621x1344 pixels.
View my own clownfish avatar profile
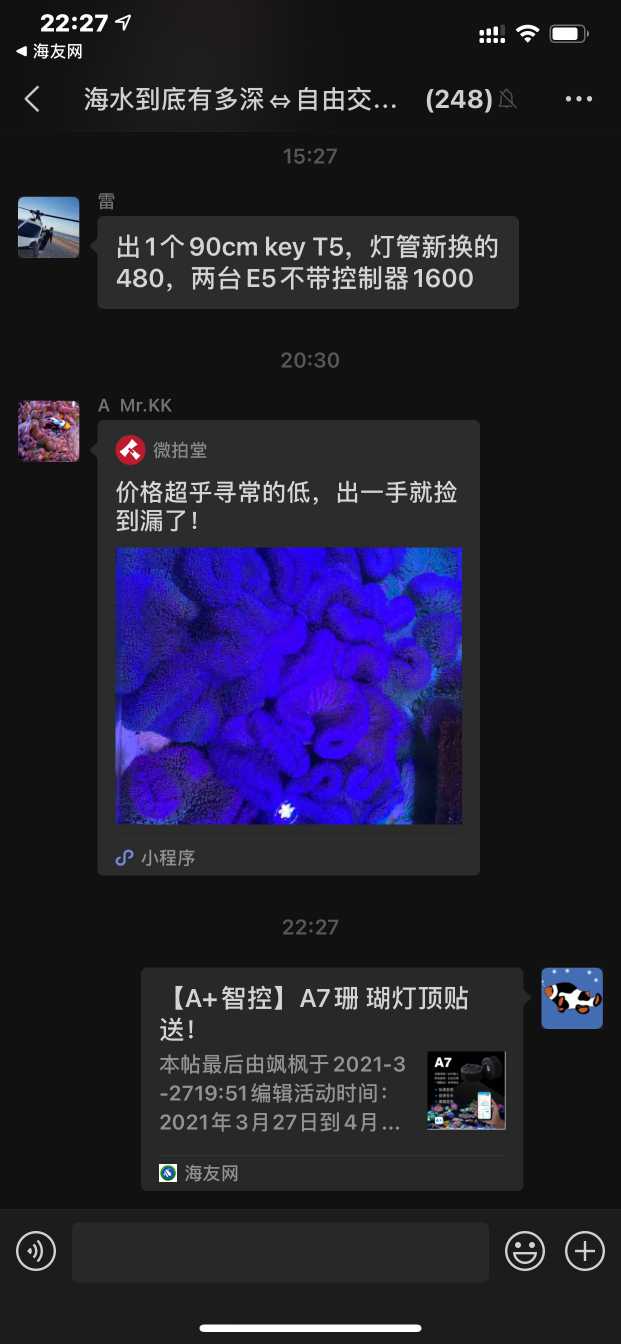coord(572,998)
